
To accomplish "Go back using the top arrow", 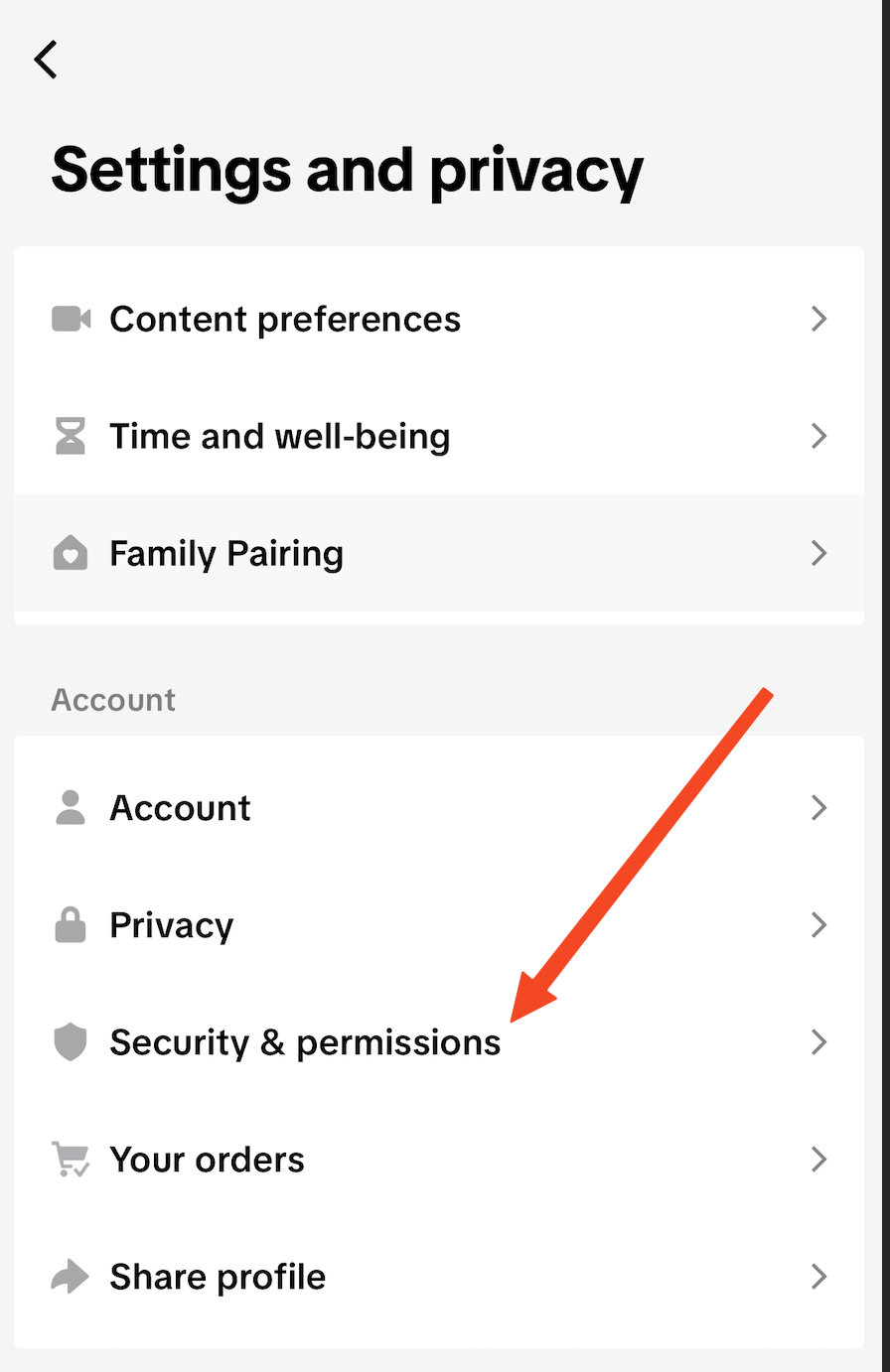I will [x=46, y=60].
